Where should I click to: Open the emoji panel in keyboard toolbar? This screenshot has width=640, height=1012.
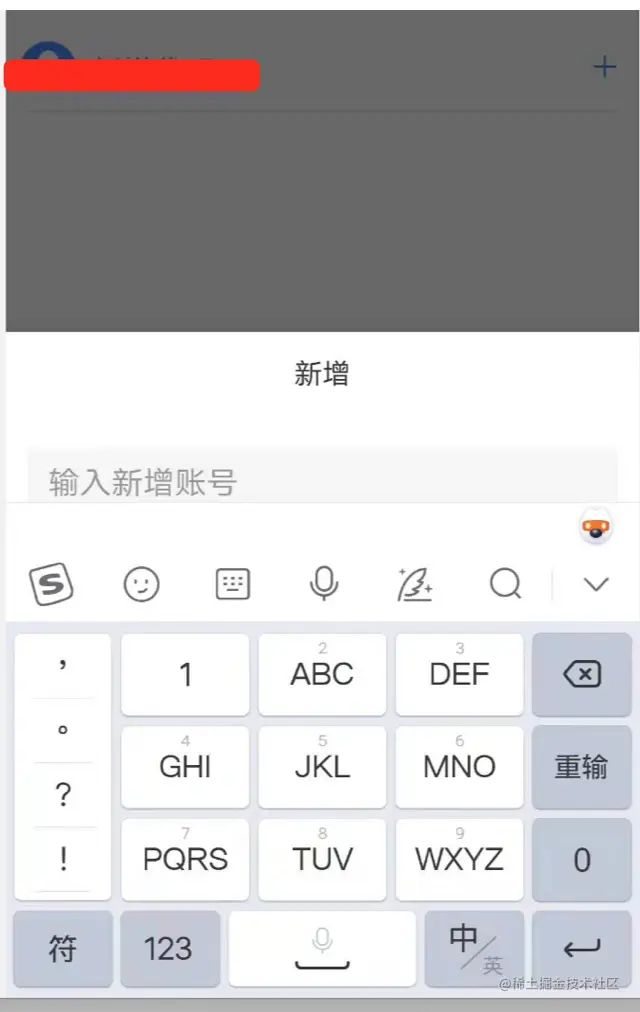(x=141, y=584)
